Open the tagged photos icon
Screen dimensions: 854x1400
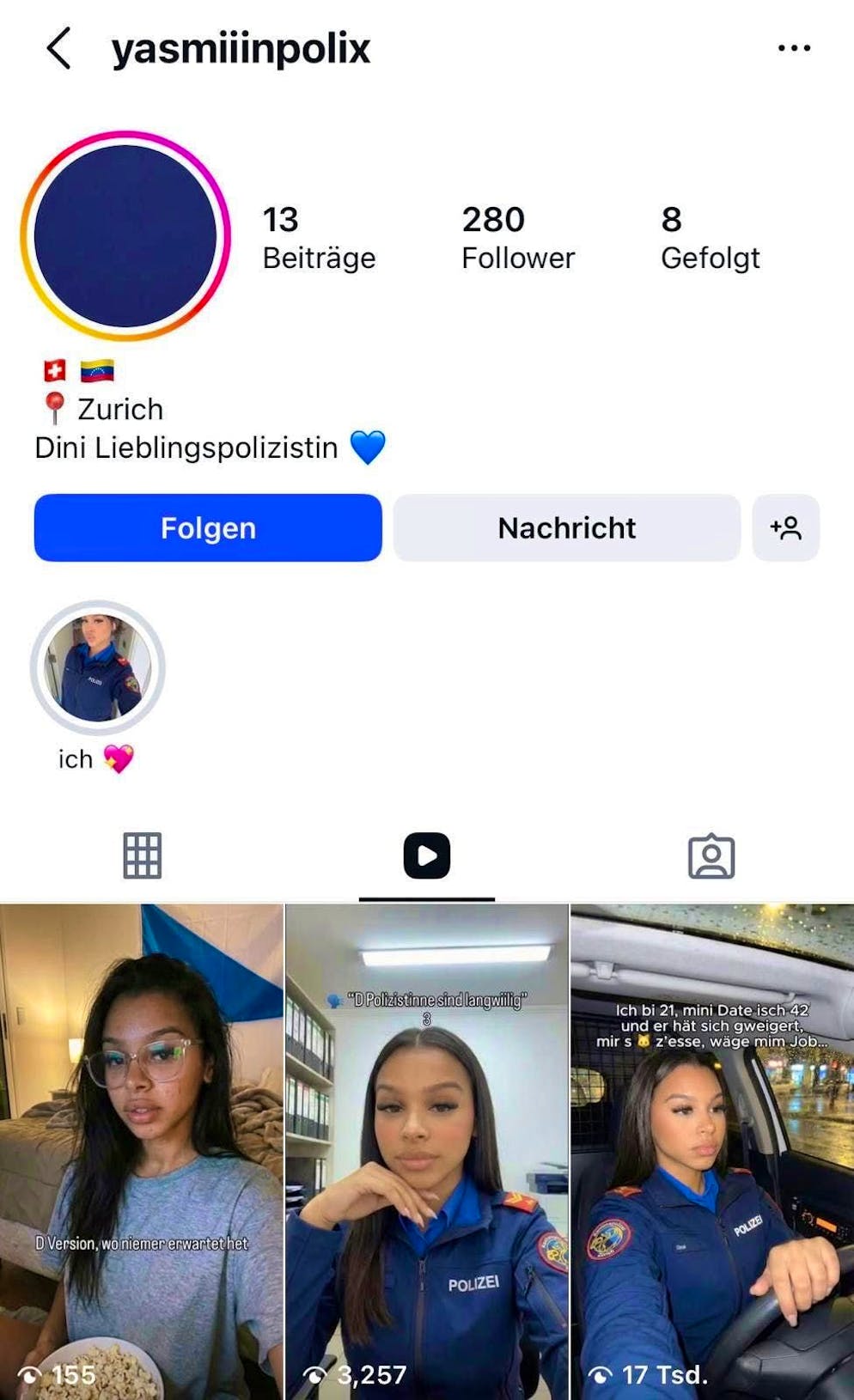point(711,854)
